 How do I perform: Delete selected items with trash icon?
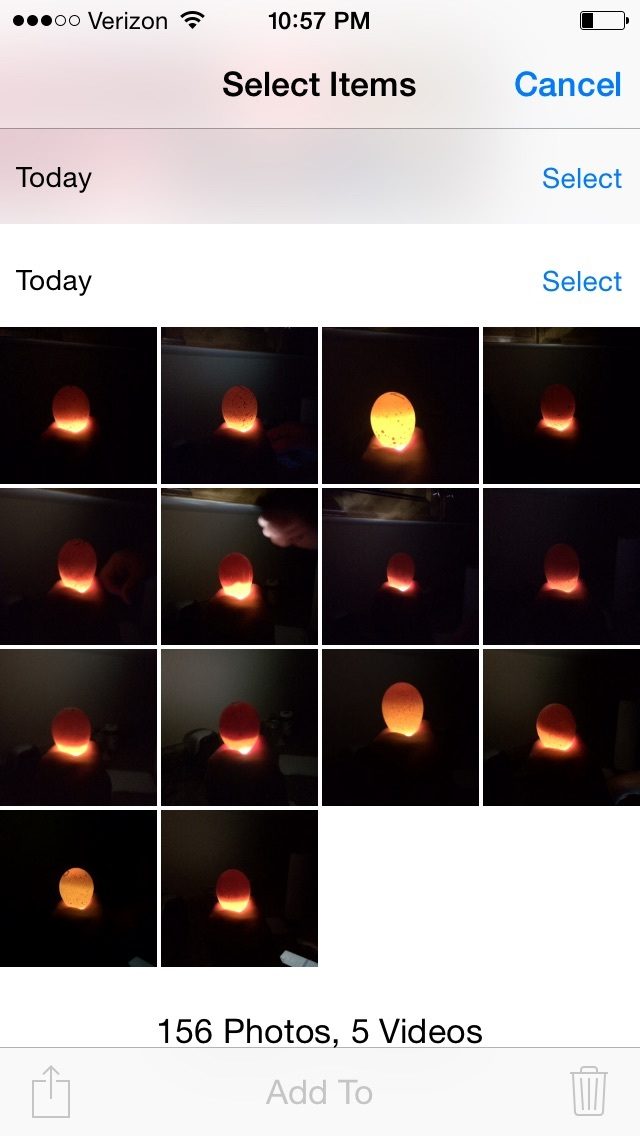[588, 1091]
